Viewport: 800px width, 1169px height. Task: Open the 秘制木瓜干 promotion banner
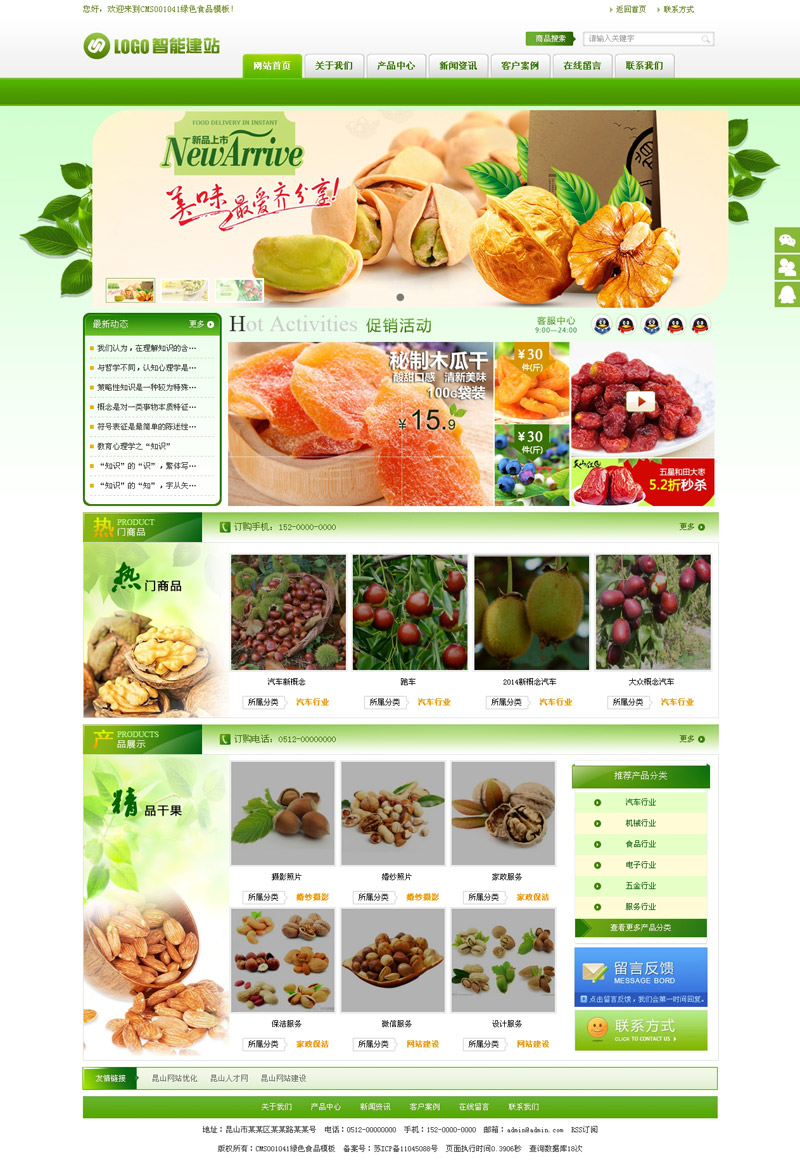pyautogui.click(x=360, y=424)
